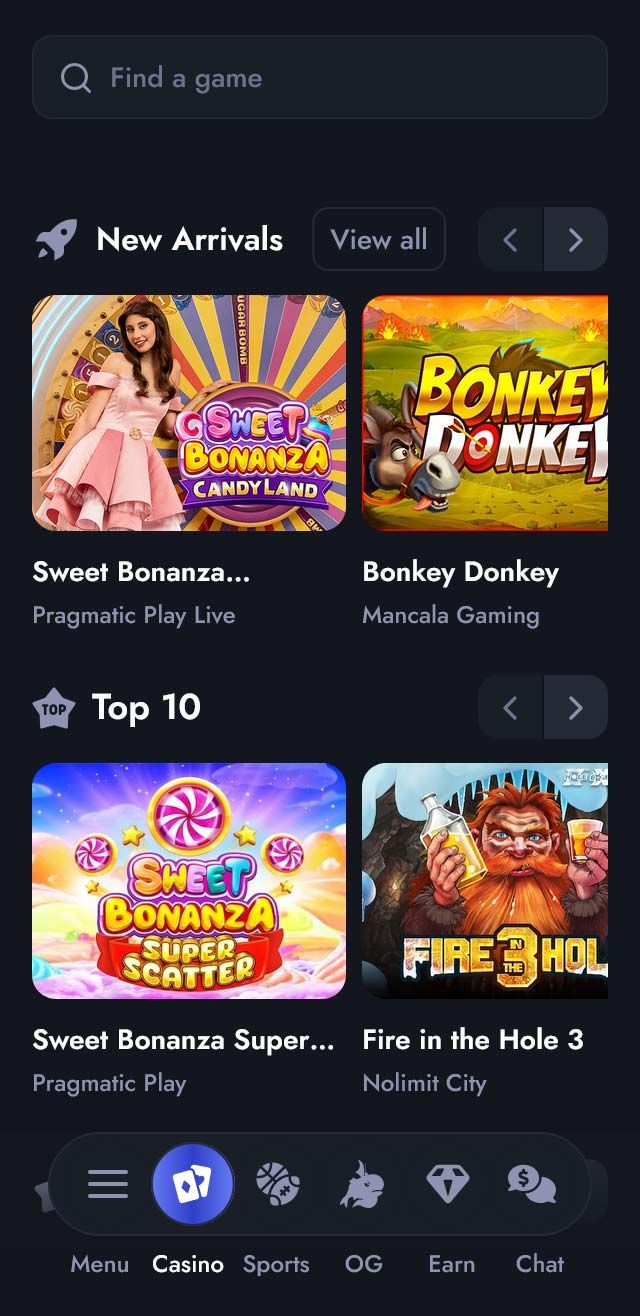Switch to the Earn tab
640x1316 pixels.
coord(448,1185)
